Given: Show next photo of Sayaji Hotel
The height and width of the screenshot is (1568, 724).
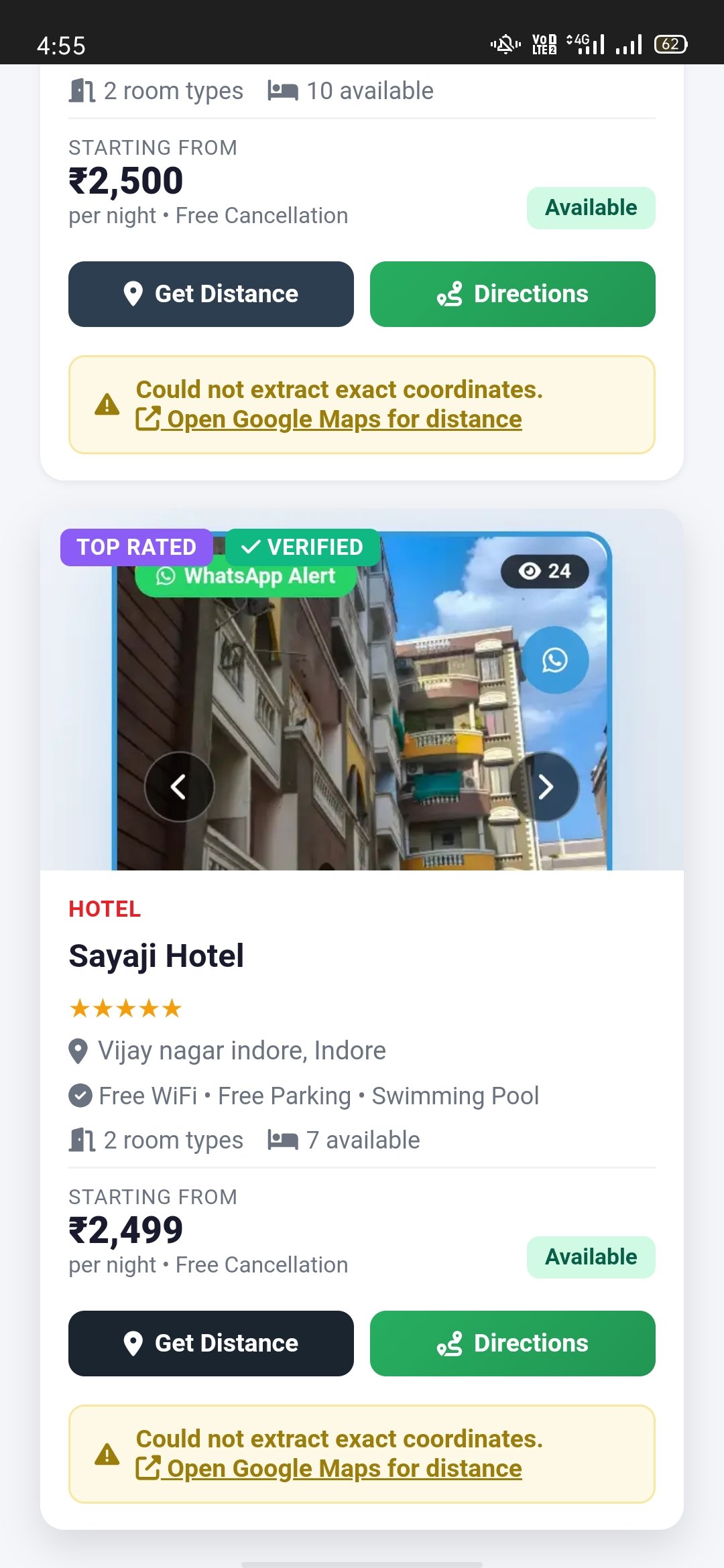Looking at the screenshot, I should 544,787.
